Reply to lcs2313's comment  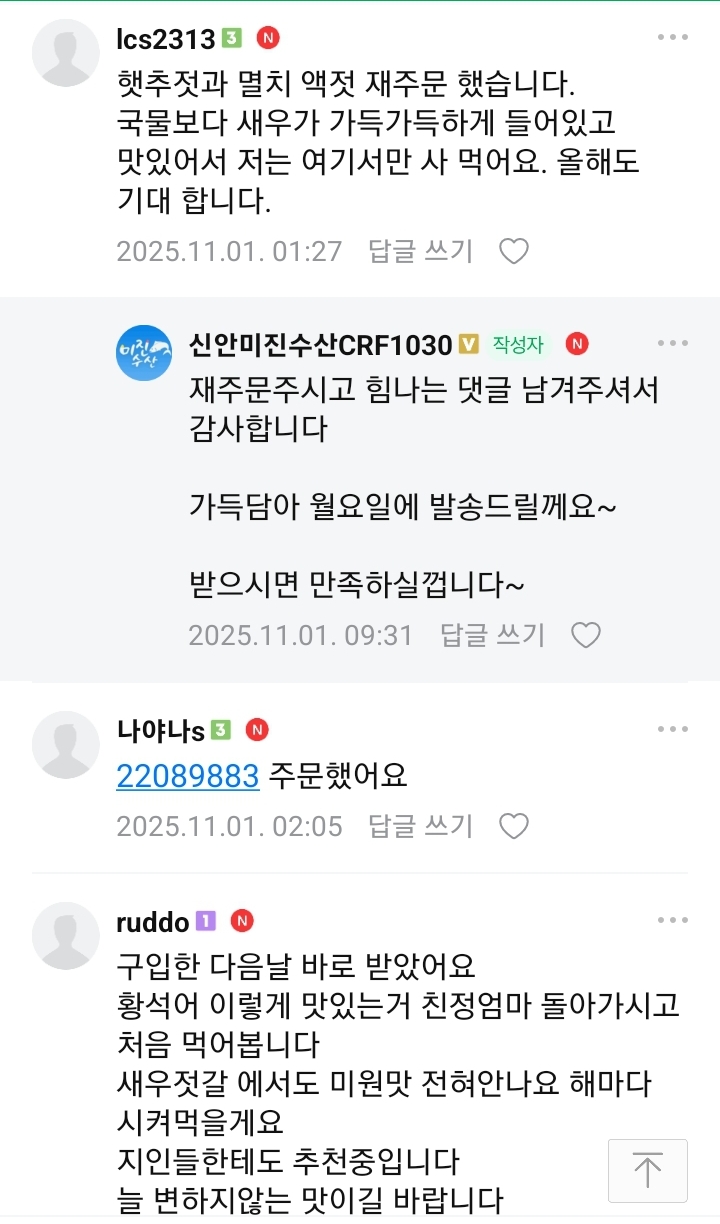coord(420,251)
